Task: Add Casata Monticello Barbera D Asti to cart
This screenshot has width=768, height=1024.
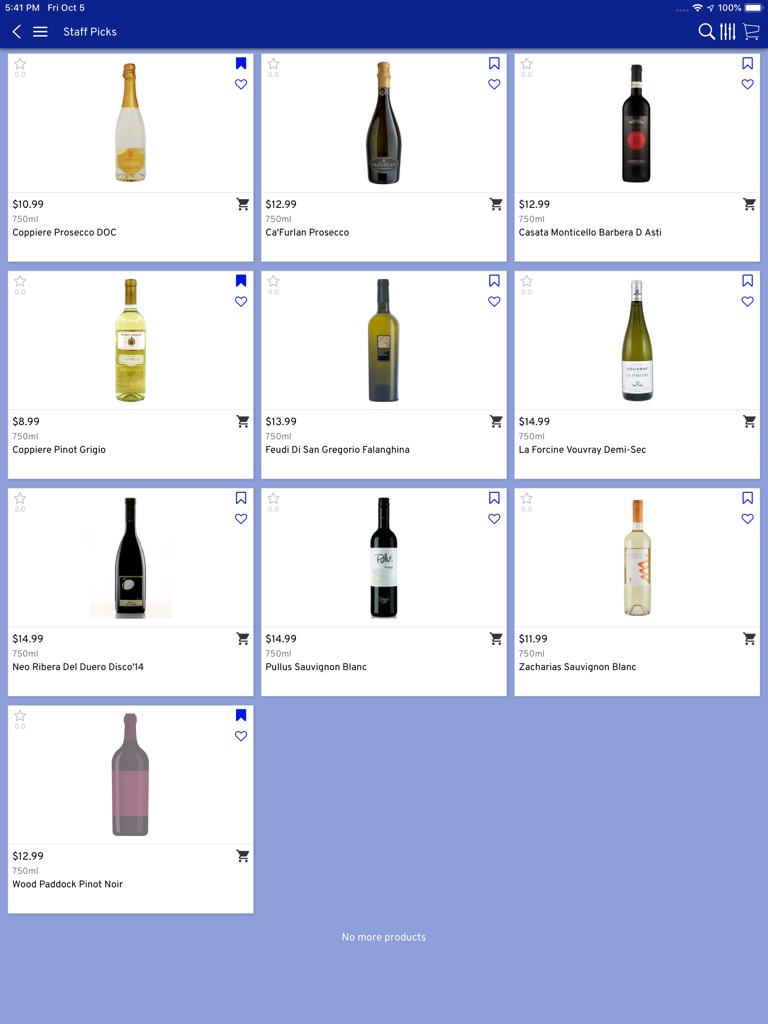Action: point(749,203)
